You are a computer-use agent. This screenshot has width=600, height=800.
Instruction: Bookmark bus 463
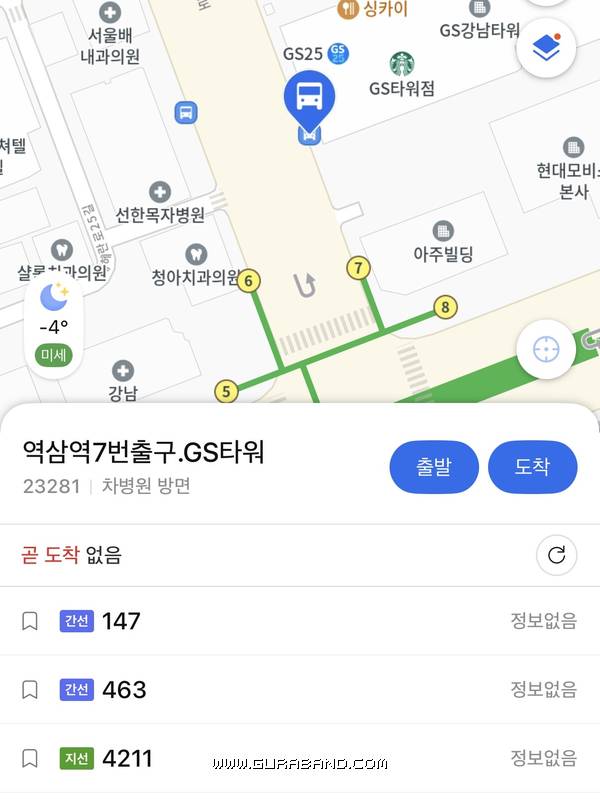click(x=30, y=689)
